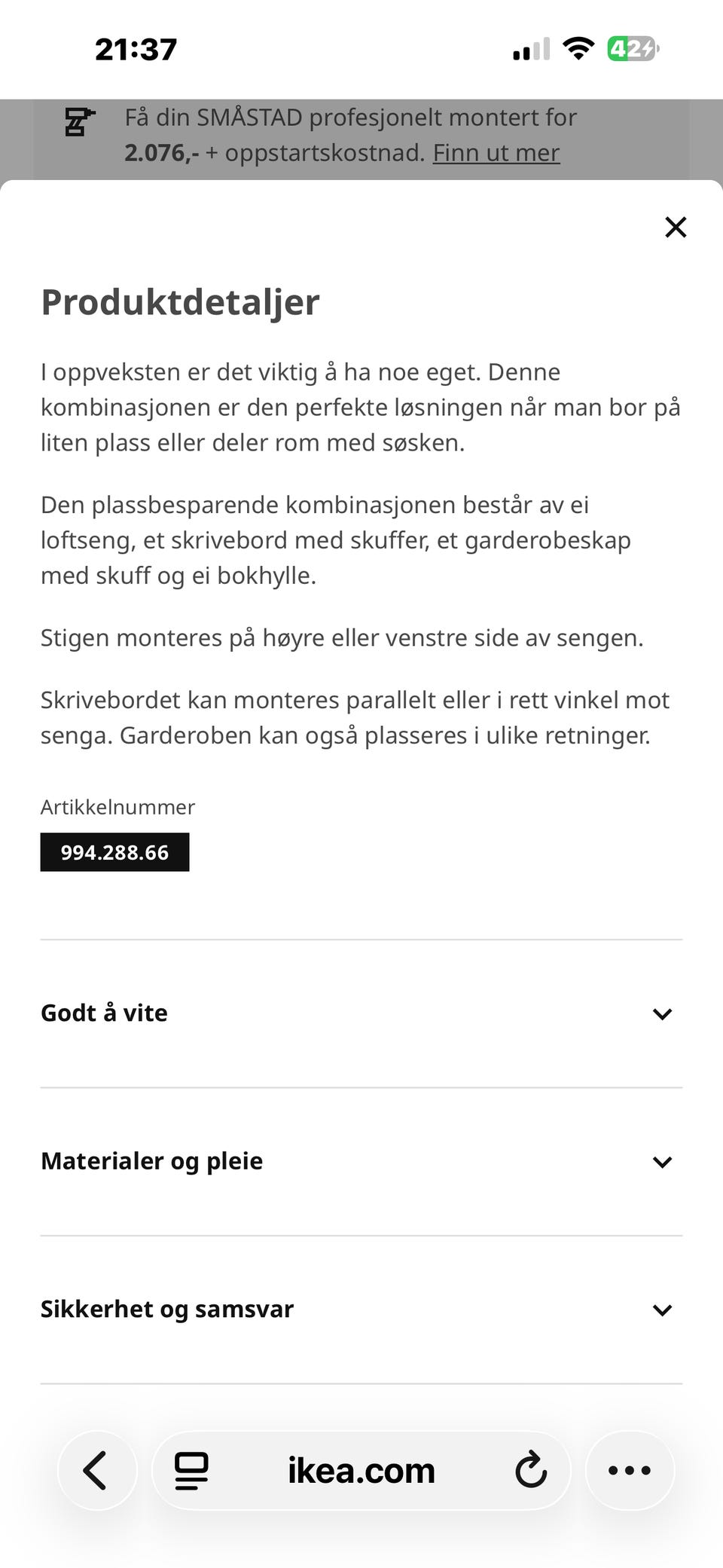Screen dimensions: 723x1568
Task: Tap the 21:37 clock in status bar
Action: coord(136,48)
